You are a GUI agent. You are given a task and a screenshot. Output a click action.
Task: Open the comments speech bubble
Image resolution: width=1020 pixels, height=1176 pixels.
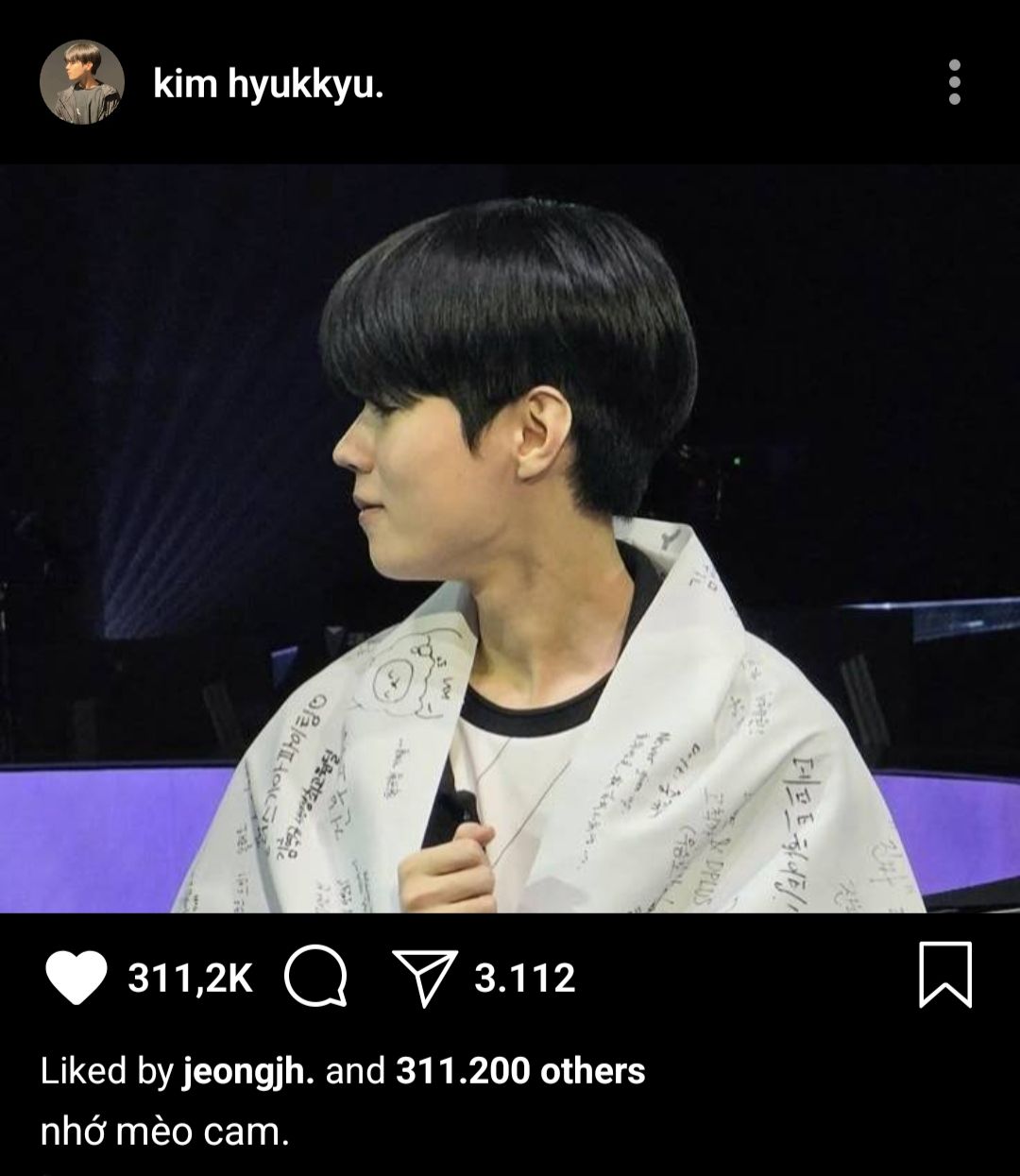tap(315, 978)
